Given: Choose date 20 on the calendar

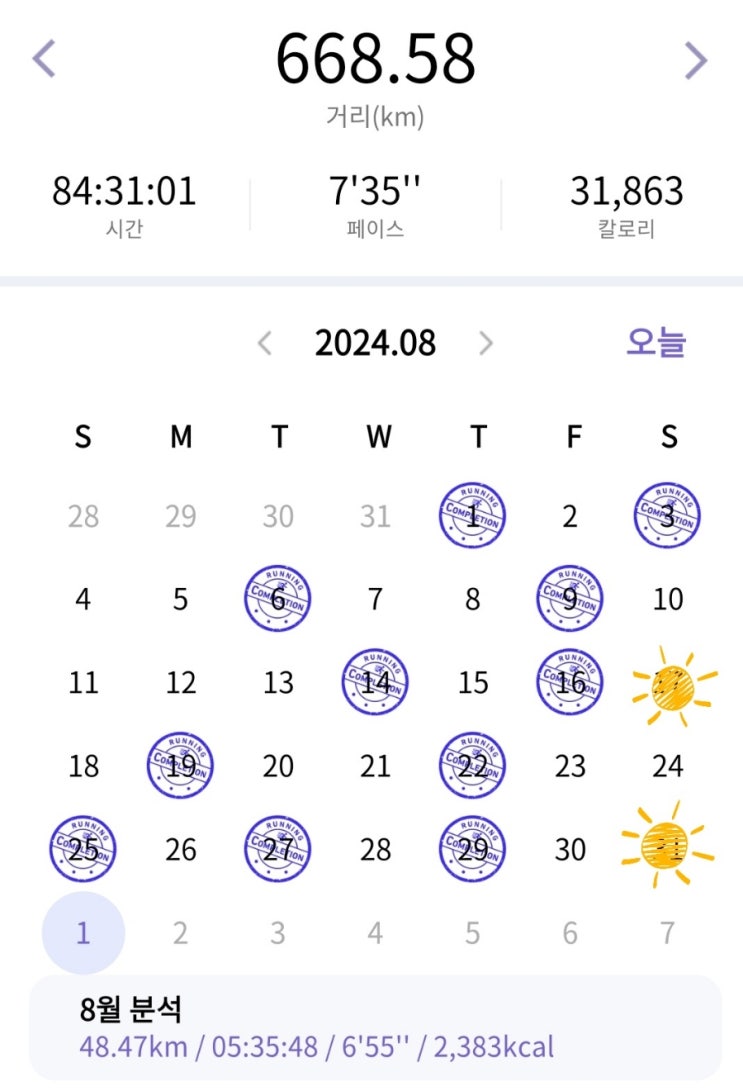Looking at the screenshot, I should tap(278, 766).
